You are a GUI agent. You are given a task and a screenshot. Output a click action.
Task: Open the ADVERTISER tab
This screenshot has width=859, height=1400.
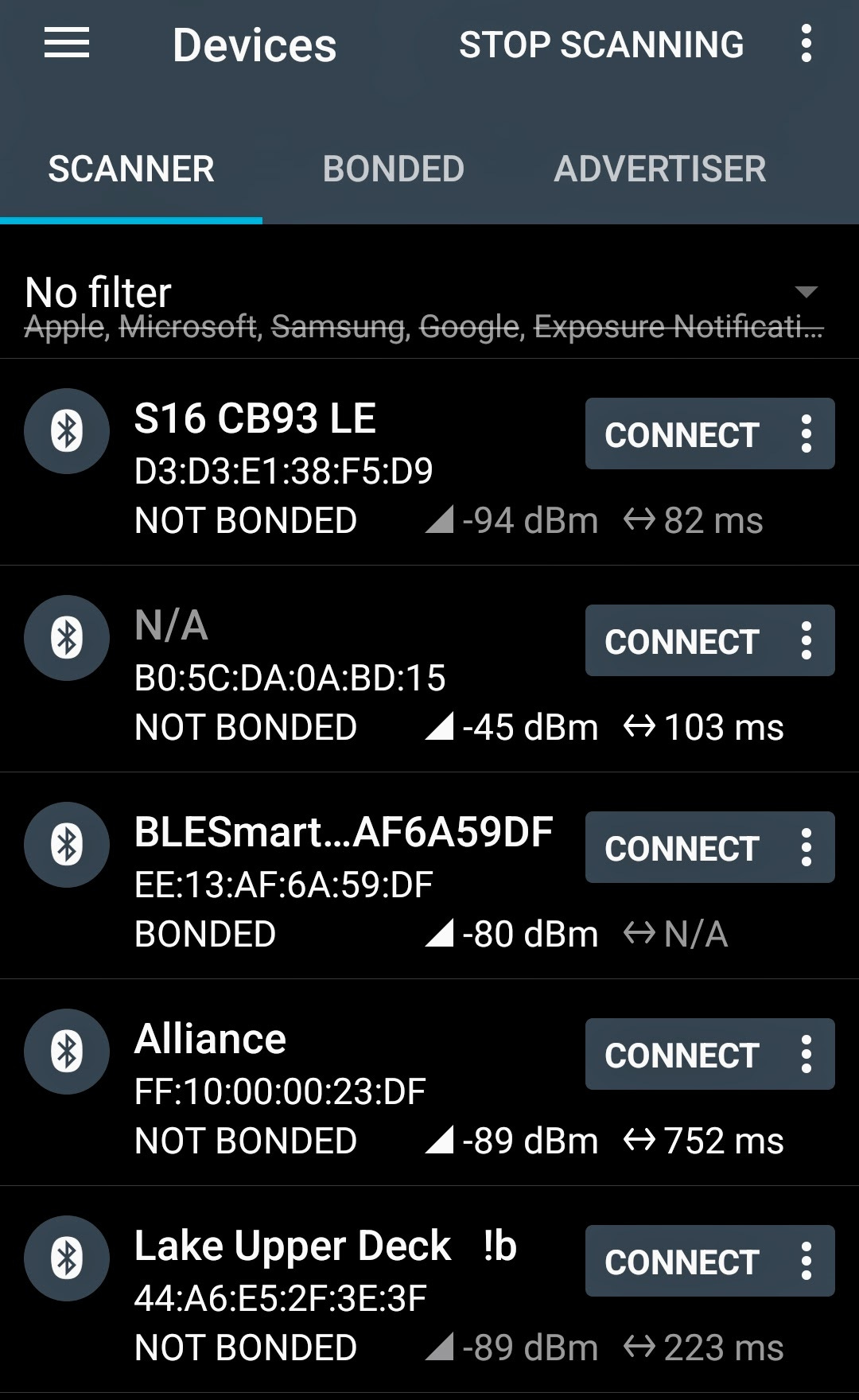tap(660, 169)
